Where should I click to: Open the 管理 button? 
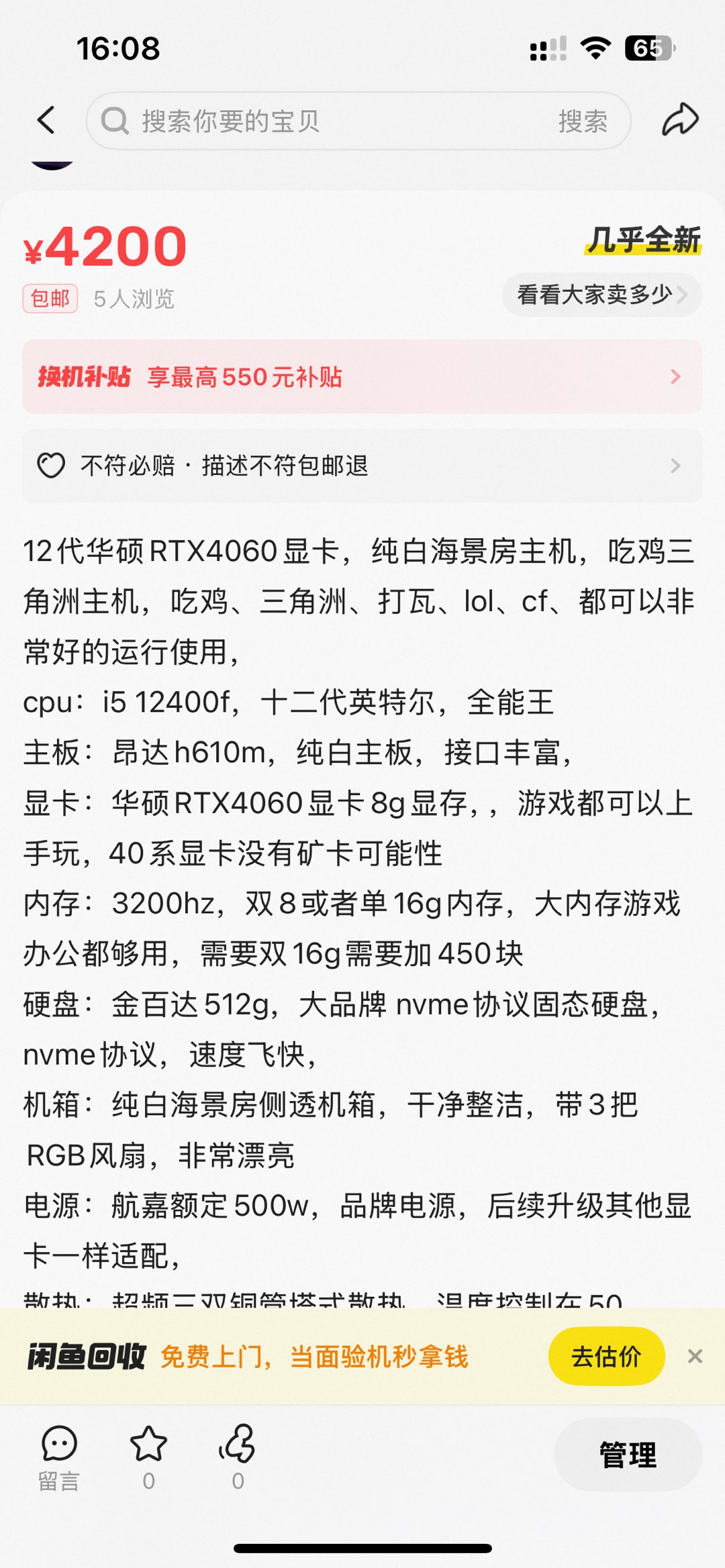click(628, 1455)
